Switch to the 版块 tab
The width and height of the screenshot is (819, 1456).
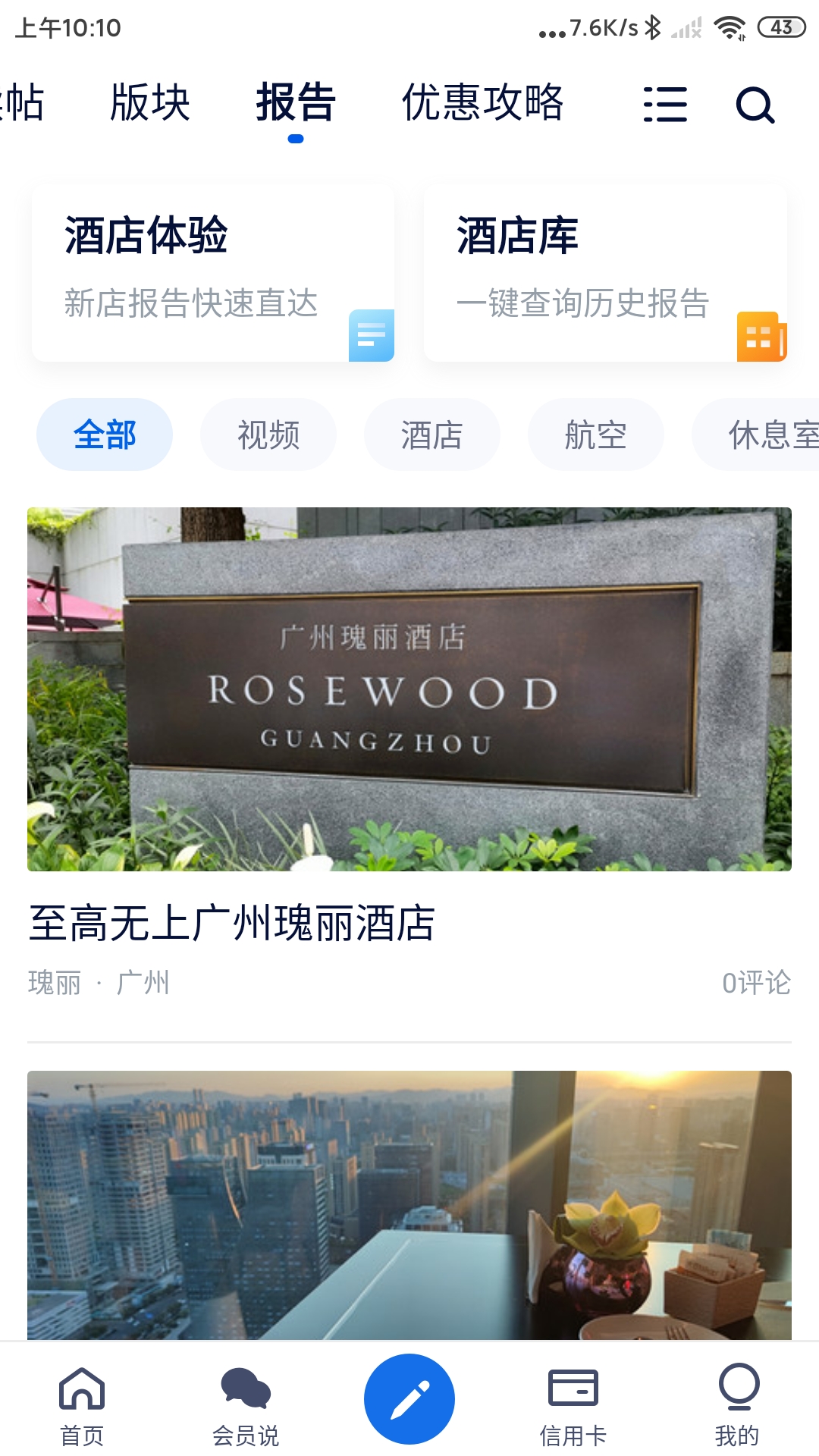pos(149,103)
